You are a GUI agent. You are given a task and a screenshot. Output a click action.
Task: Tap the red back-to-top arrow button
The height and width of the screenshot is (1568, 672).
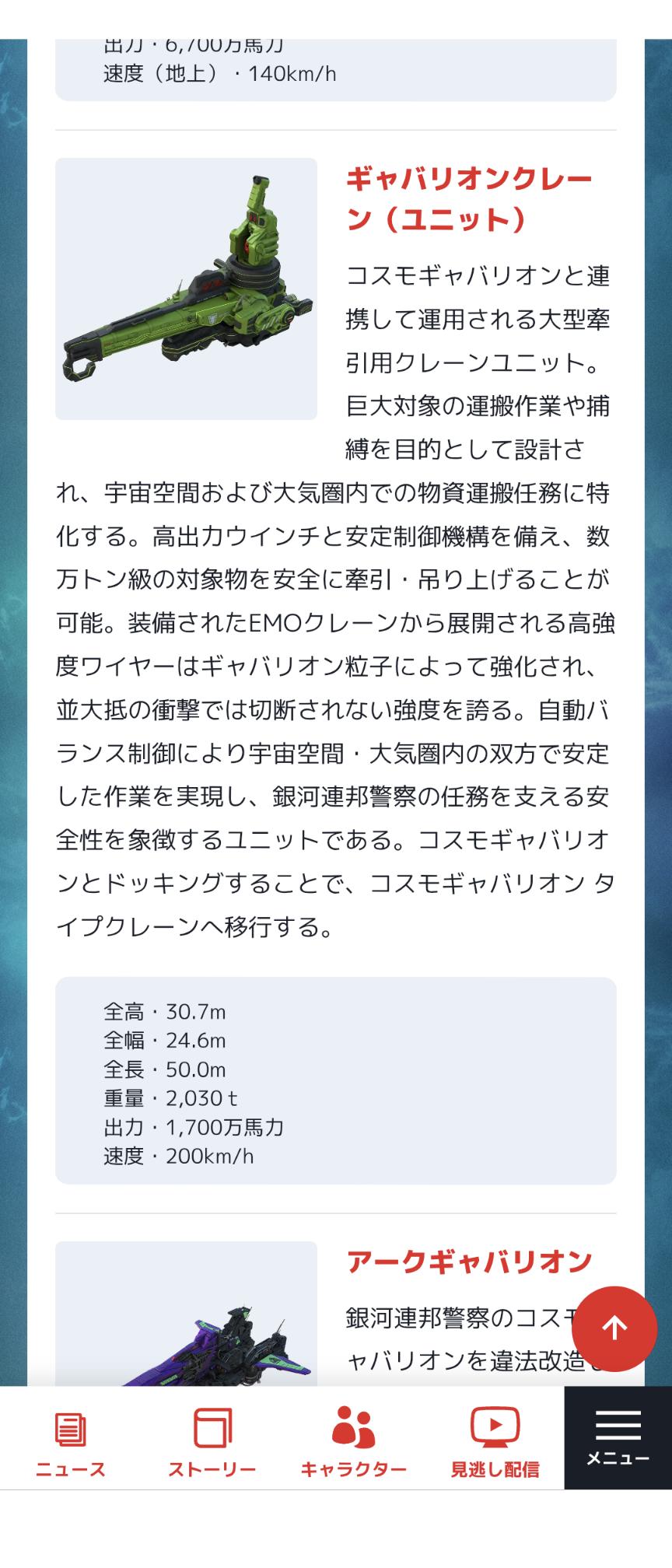tap(614, 1328)
